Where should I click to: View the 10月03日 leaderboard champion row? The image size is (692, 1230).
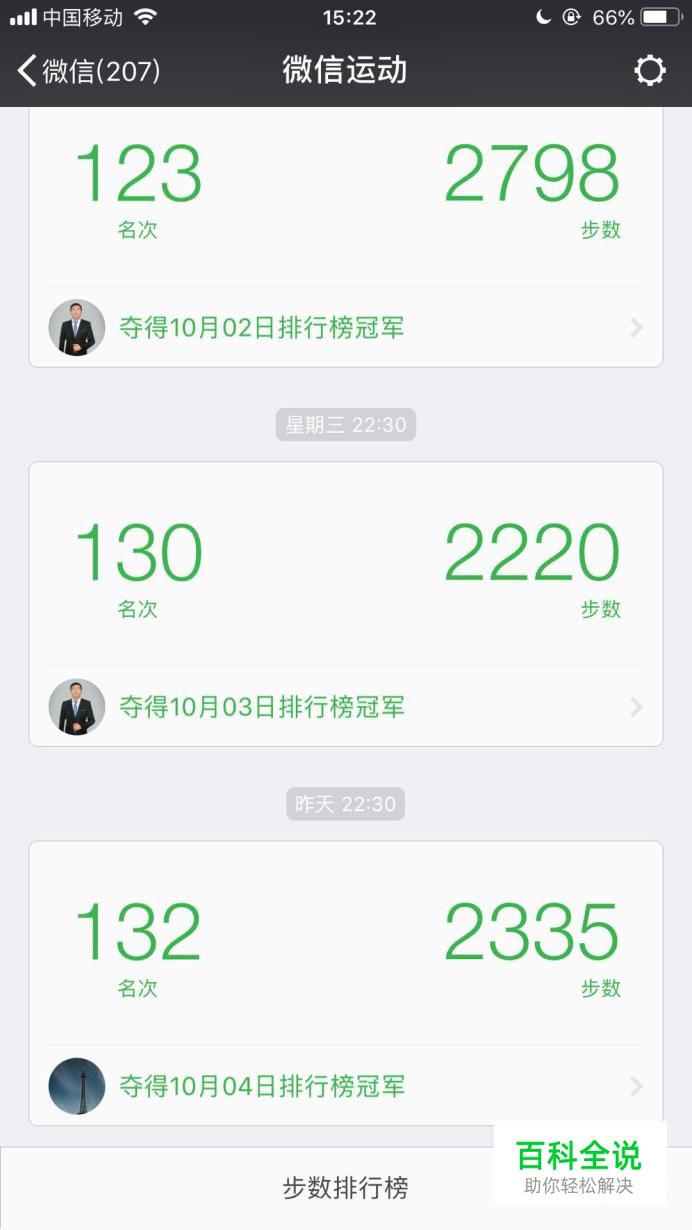(x=345, y=707)
